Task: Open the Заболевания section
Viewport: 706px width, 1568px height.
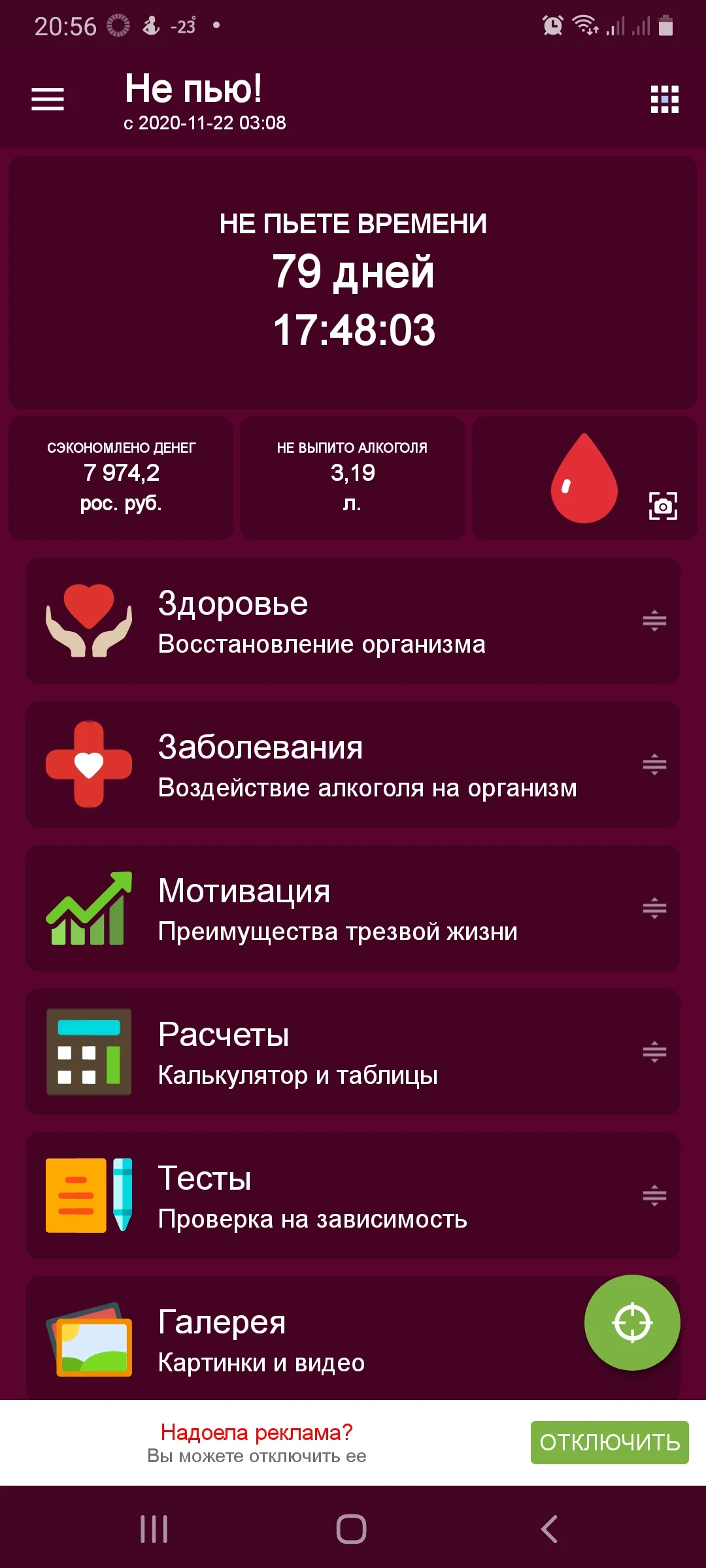Action: point(327,764)
